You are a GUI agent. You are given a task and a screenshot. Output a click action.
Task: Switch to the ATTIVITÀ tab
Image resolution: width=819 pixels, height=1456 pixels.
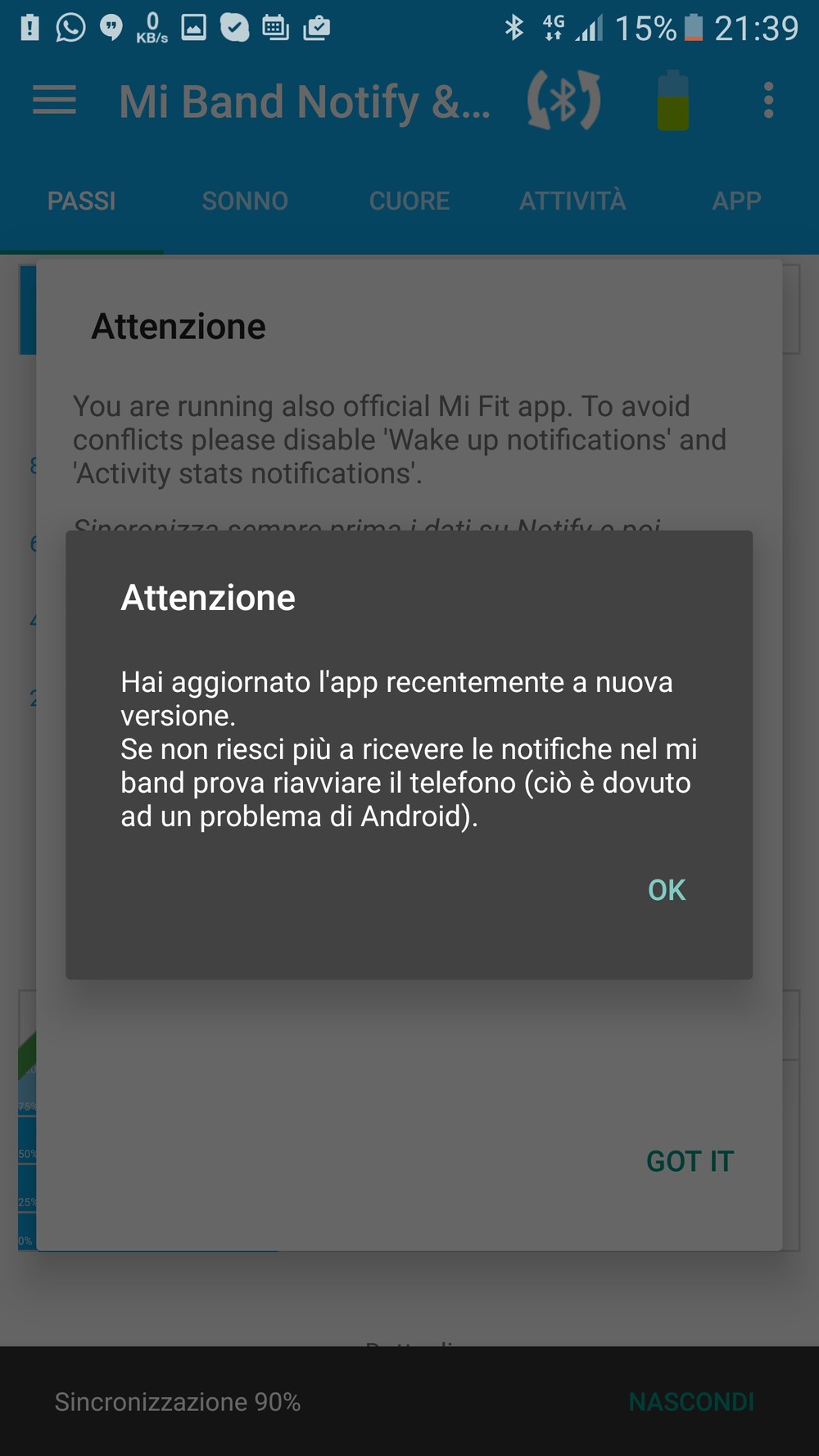[x=572, y=201]
